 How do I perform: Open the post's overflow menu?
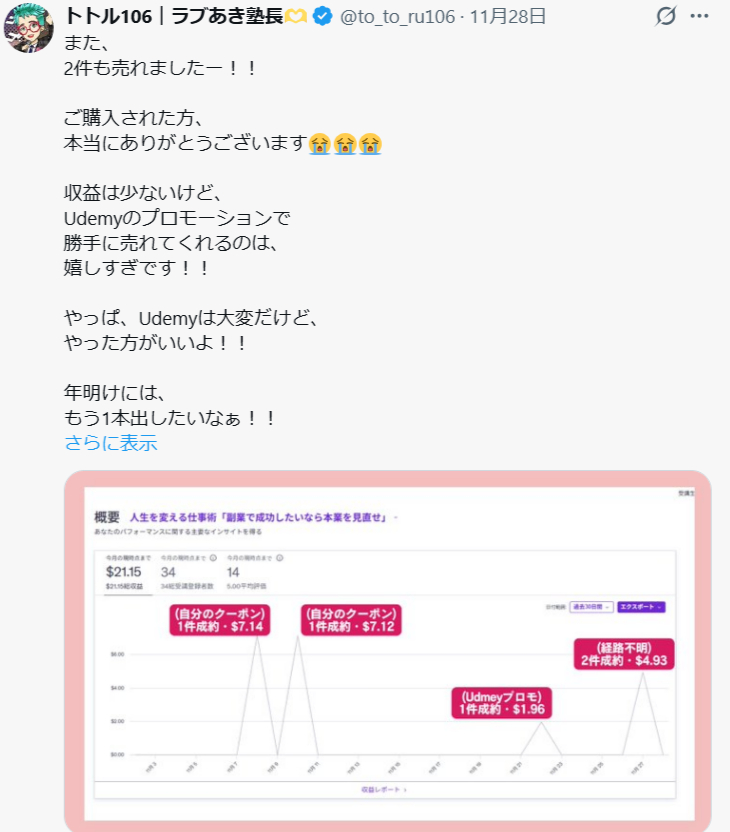[x=702, y=17]
